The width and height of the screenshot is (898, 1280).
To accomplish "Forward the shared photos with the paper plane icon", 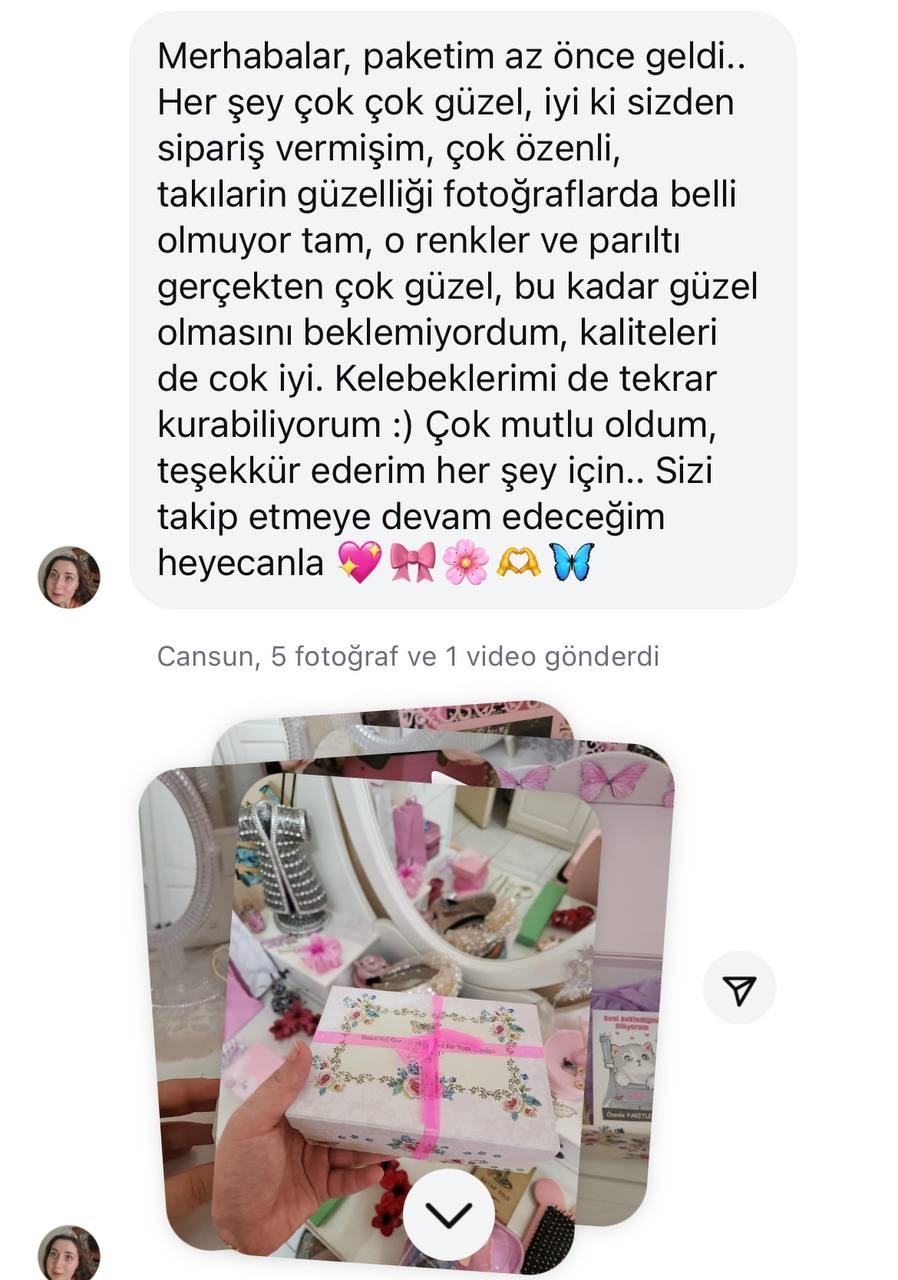I will (x=739, y=990).
